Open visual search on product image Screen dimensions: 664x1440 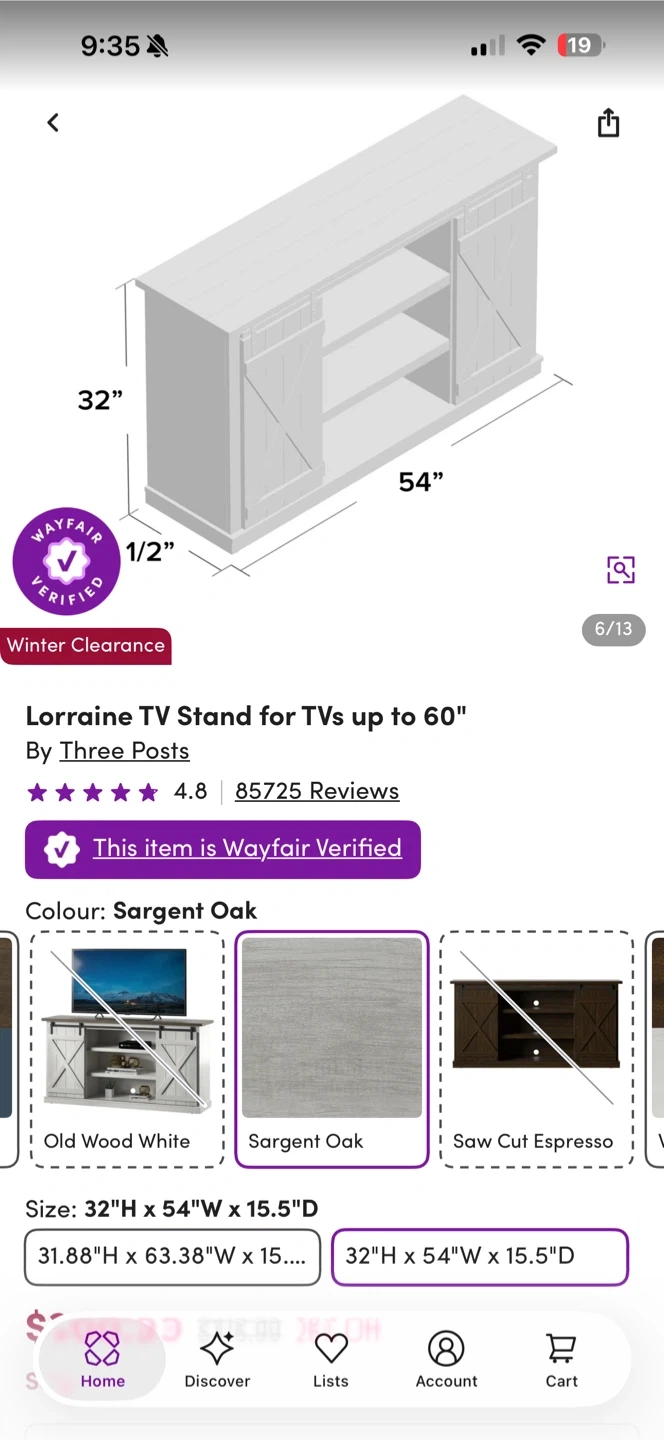620,570
